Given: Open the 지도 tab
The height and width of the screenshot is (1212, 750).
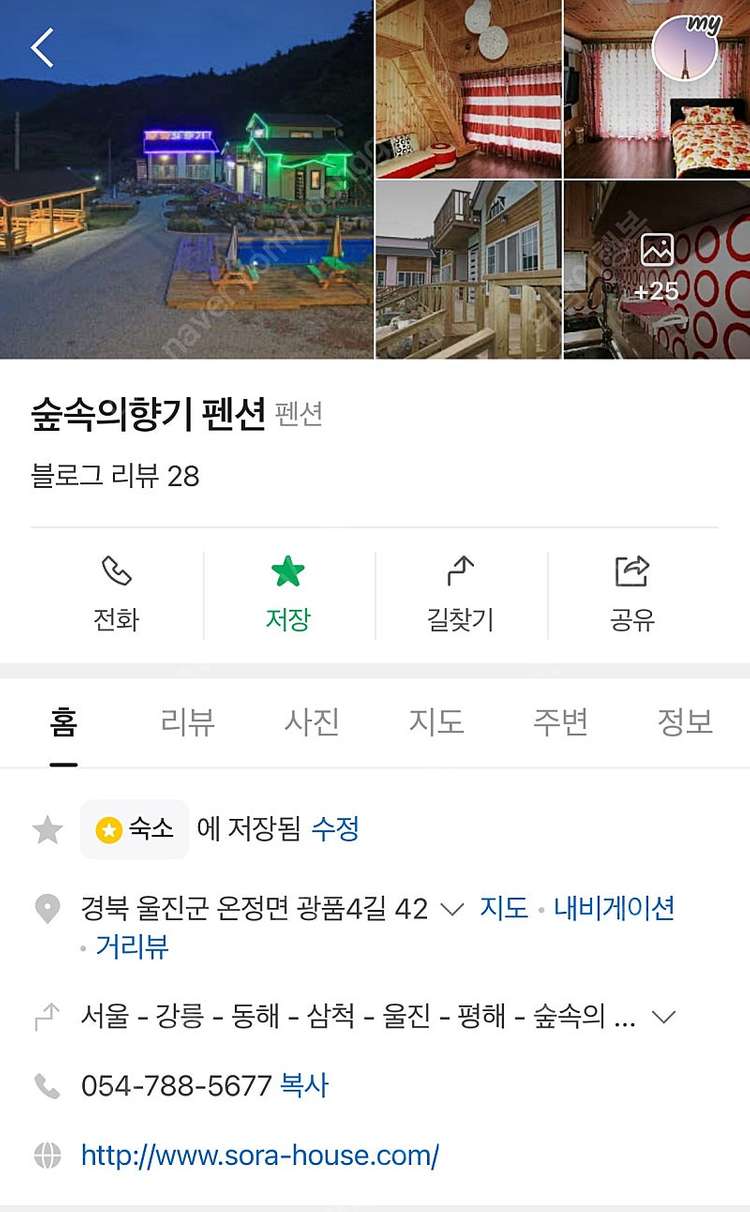Looking at the screenshot, I should pos(436,722).
